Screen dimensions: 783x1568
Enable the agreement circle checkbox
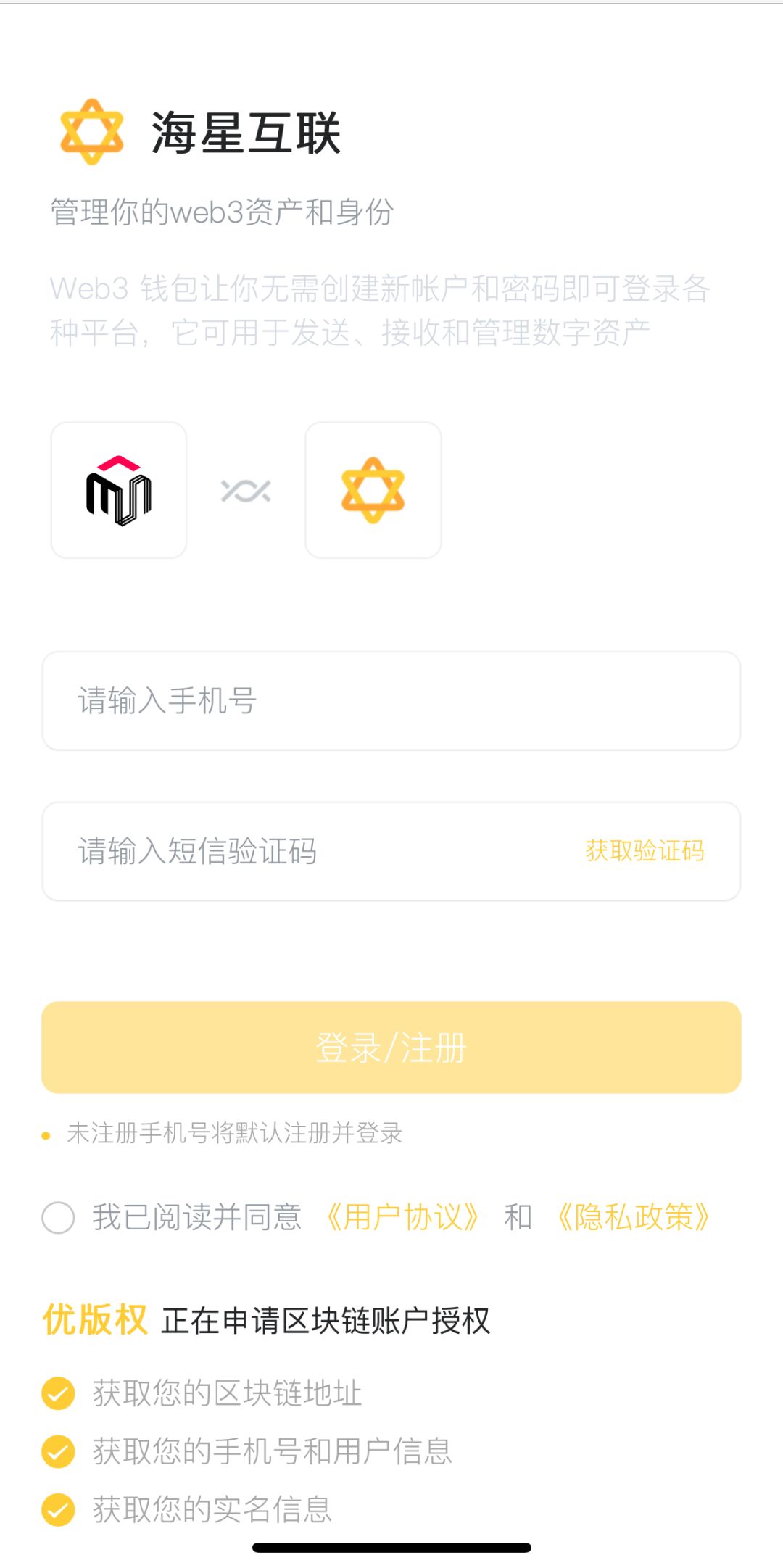(x=61, y=1217)
